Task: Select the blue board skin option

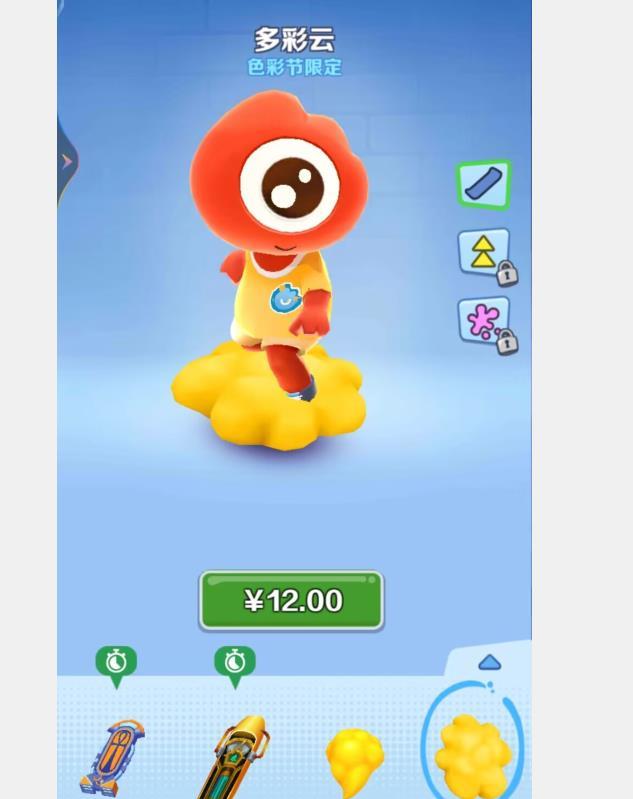Action: click(x=484, y=184)
